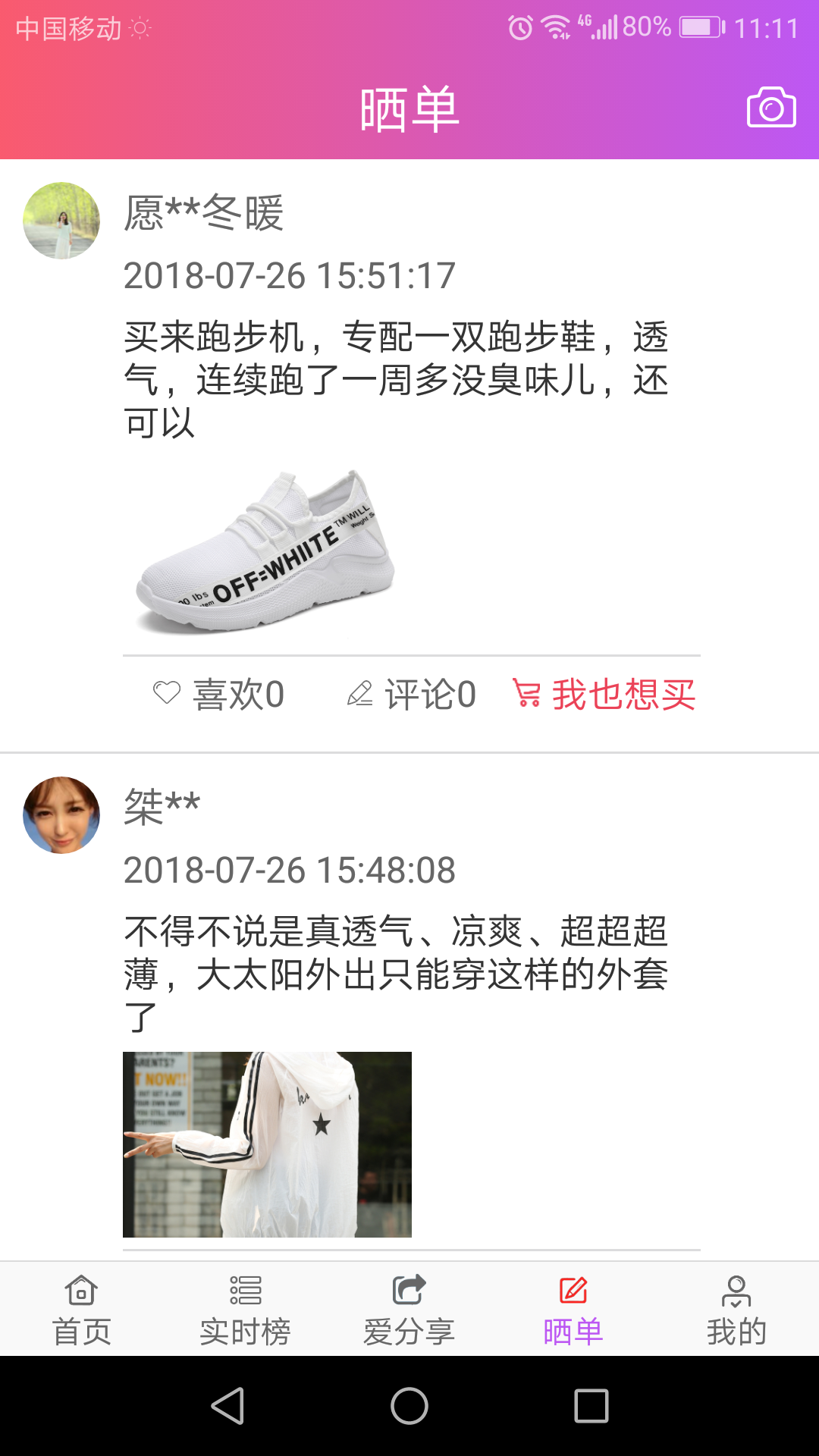
Task: Comment on 愿**冬暖's running shoe post
Action: (x=412, y=694)
